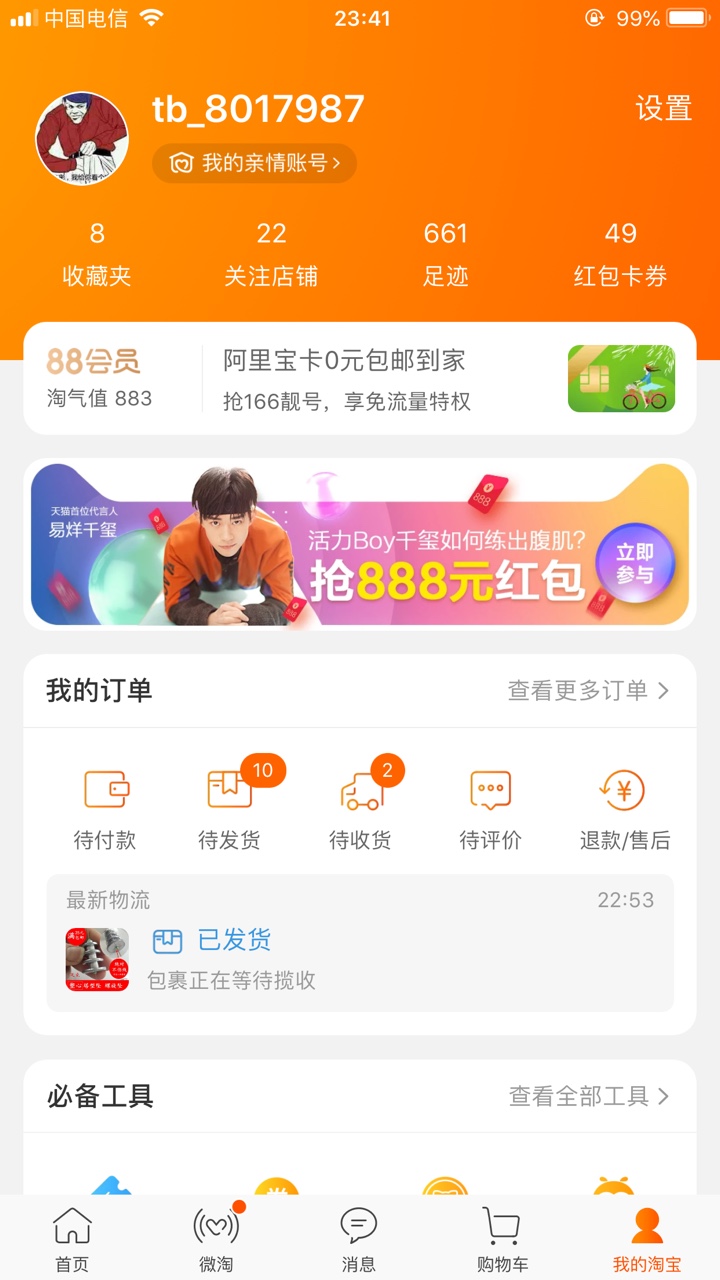
Task: Tap the profile avatar picture
Action: pos(82,139)
